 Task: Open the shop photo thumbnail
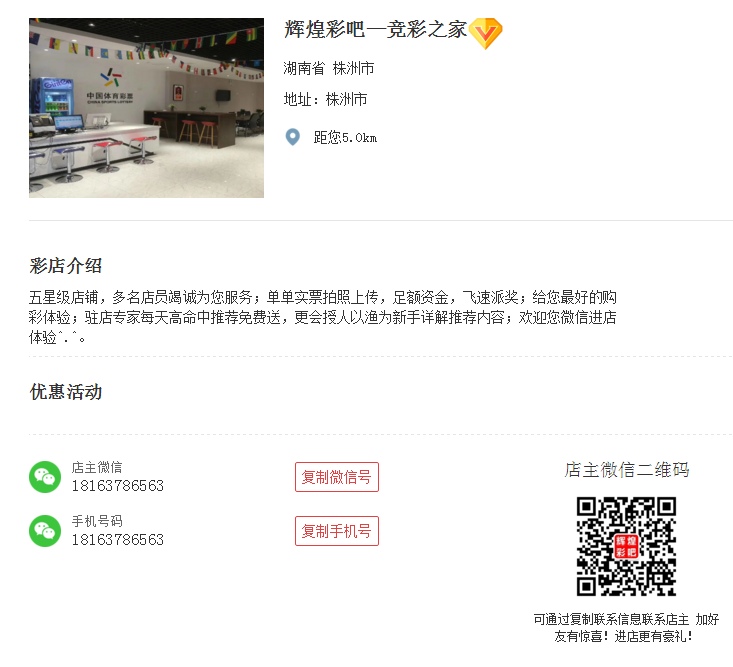pos(146,108)
